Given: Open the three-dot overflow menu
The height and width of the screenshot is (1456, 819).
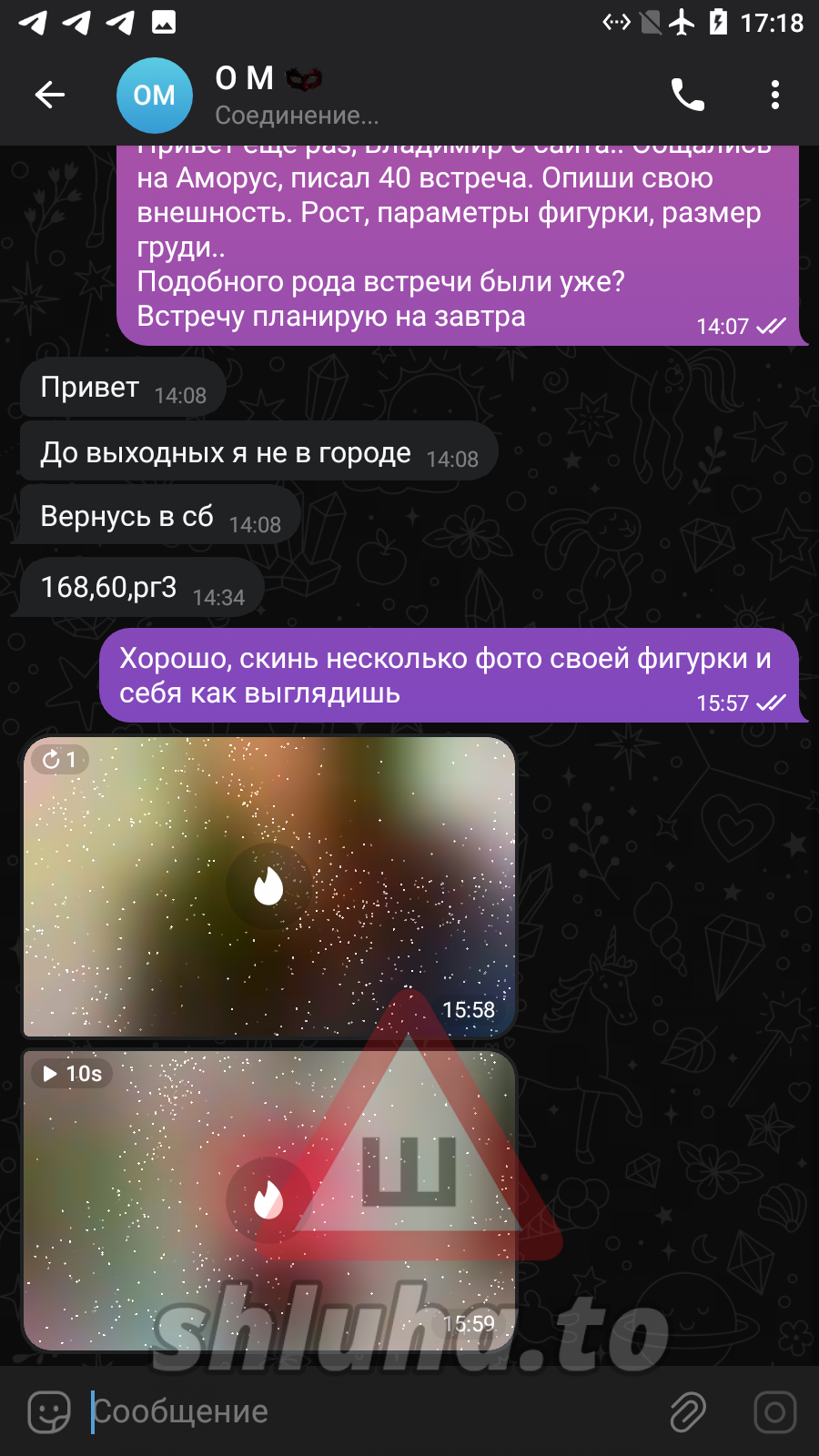Looking at the screenshot, I should pyautogui.click(x=774, y=95).
